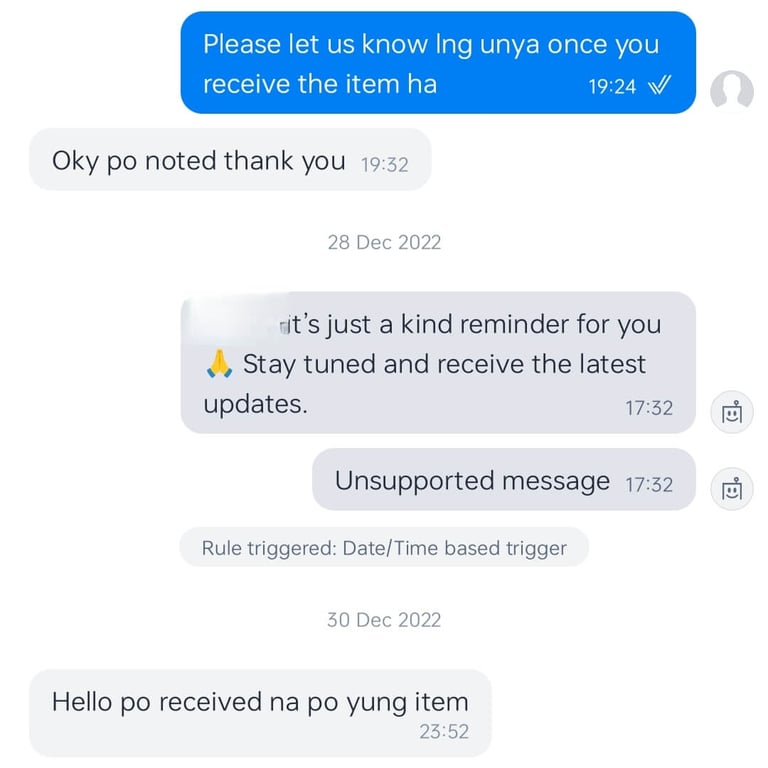Tap the bot icon beside the kind reminder message
This screenshot has height=768, width=768.
click(731, 411)
